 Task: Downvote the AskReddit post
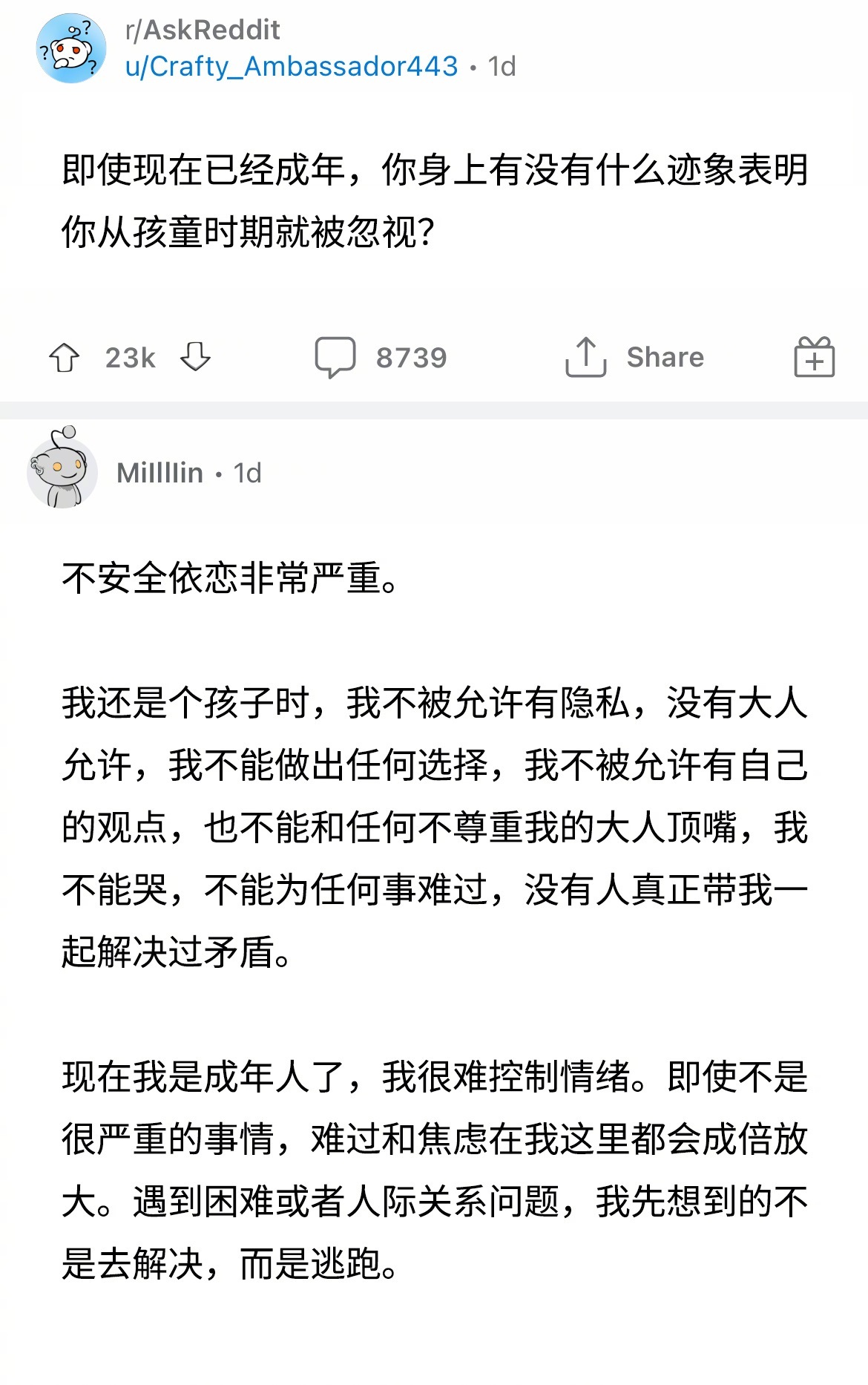pos(195,357)
